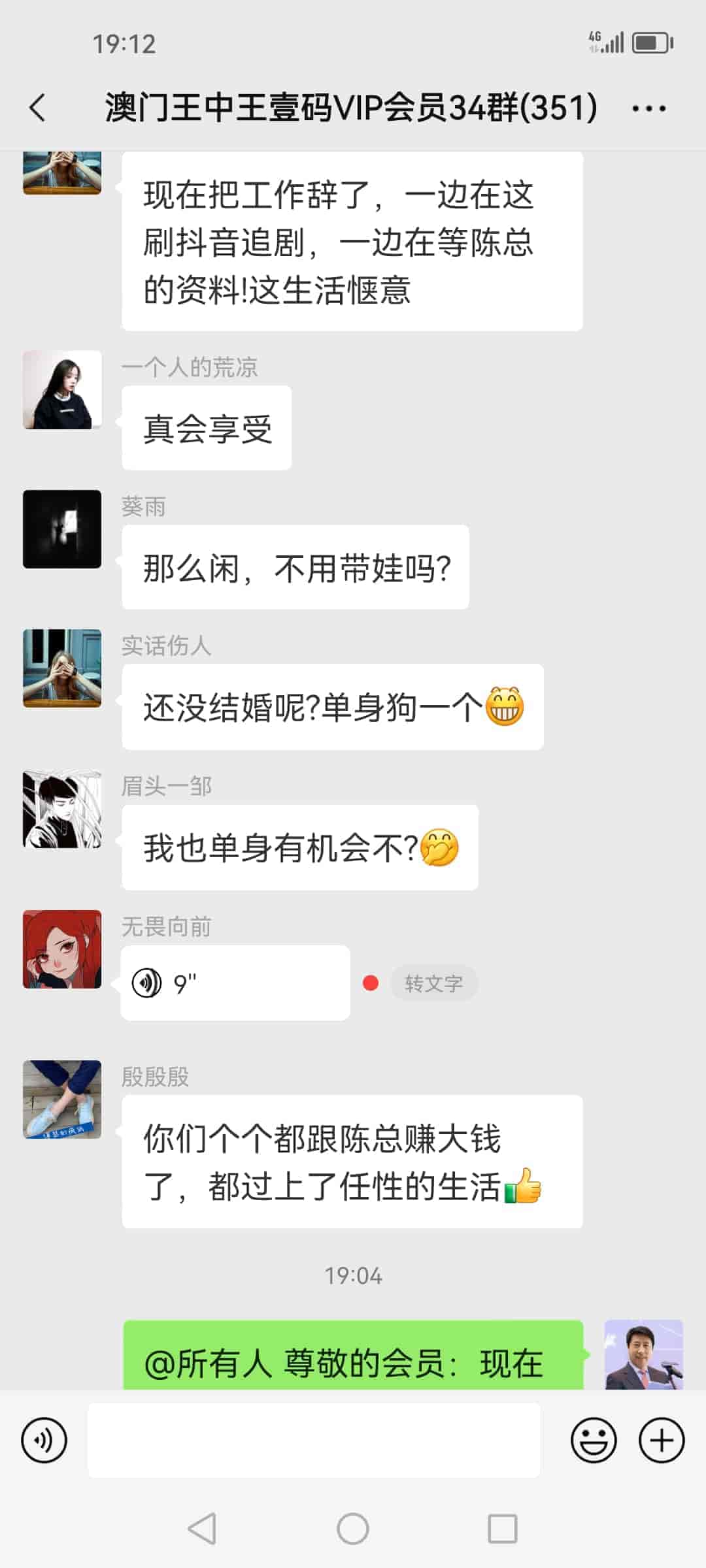This screenshot has width=706, height=1568.
Task: Open profile of 一个人的荒凉 via avatar
Action: coord(62,390)
